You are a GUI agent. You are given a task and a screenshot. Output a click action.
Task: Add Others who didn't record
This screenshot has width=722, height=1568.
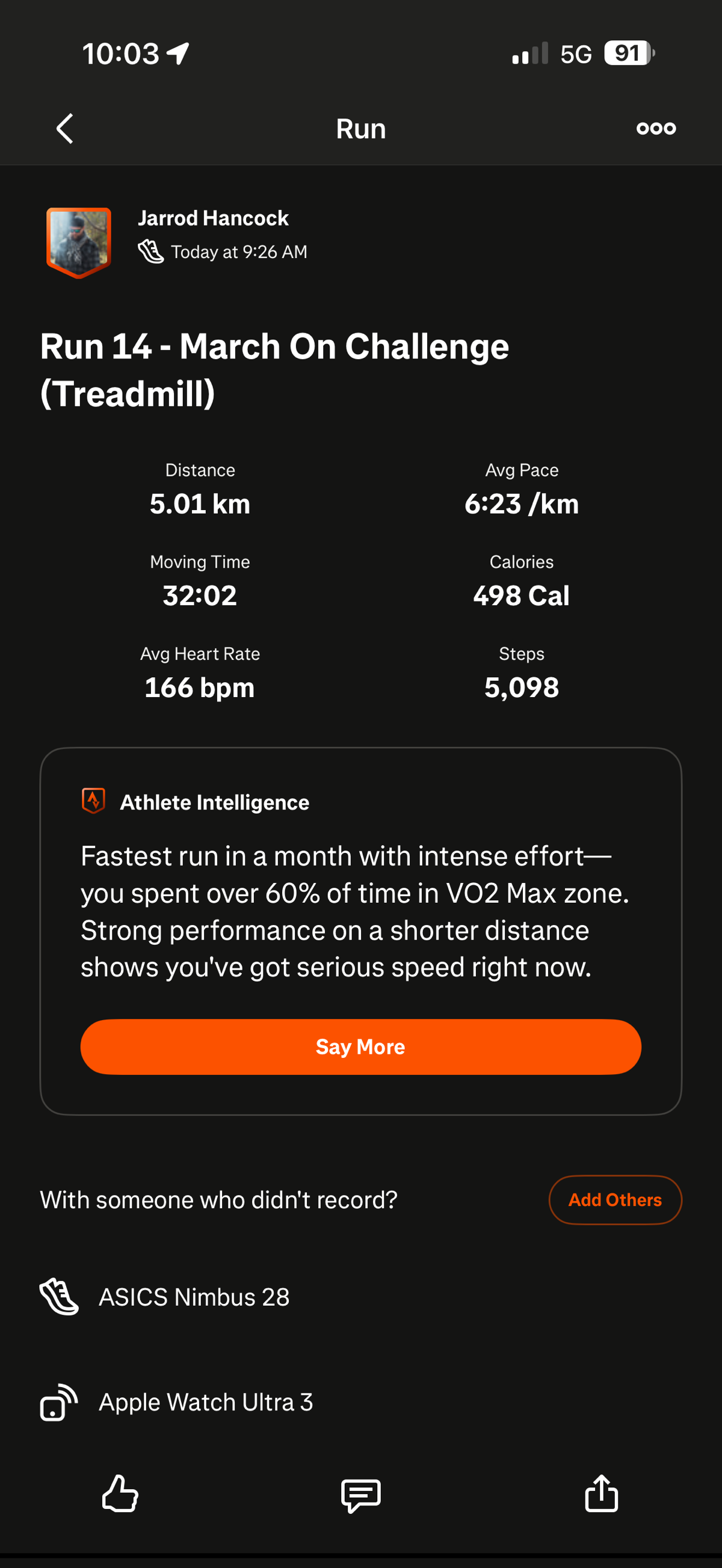[x=614, y=1199]
